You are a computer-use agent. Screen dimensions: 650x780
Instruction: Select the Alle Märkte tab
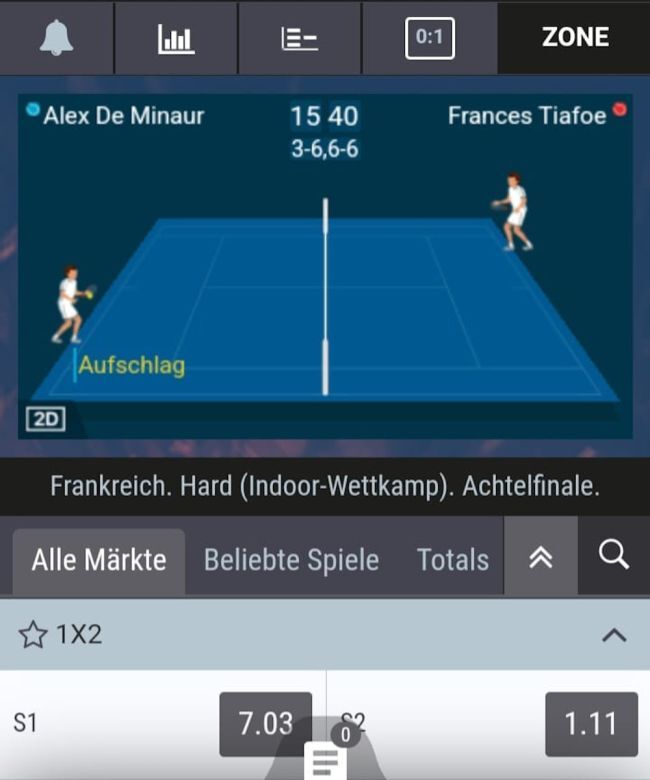coord(99,560)
